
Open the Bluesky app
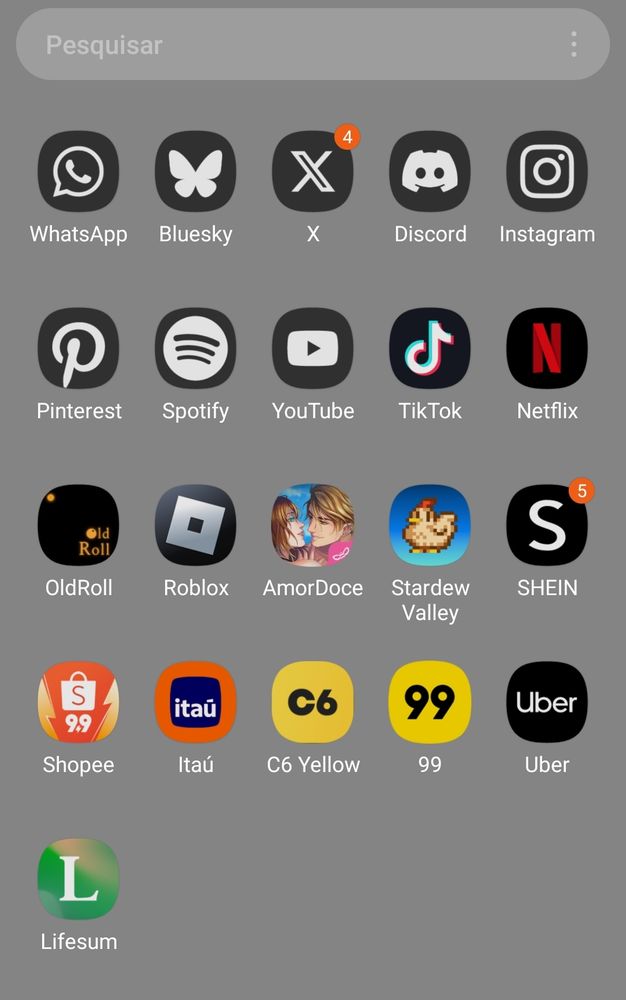(x=195, y=172)
